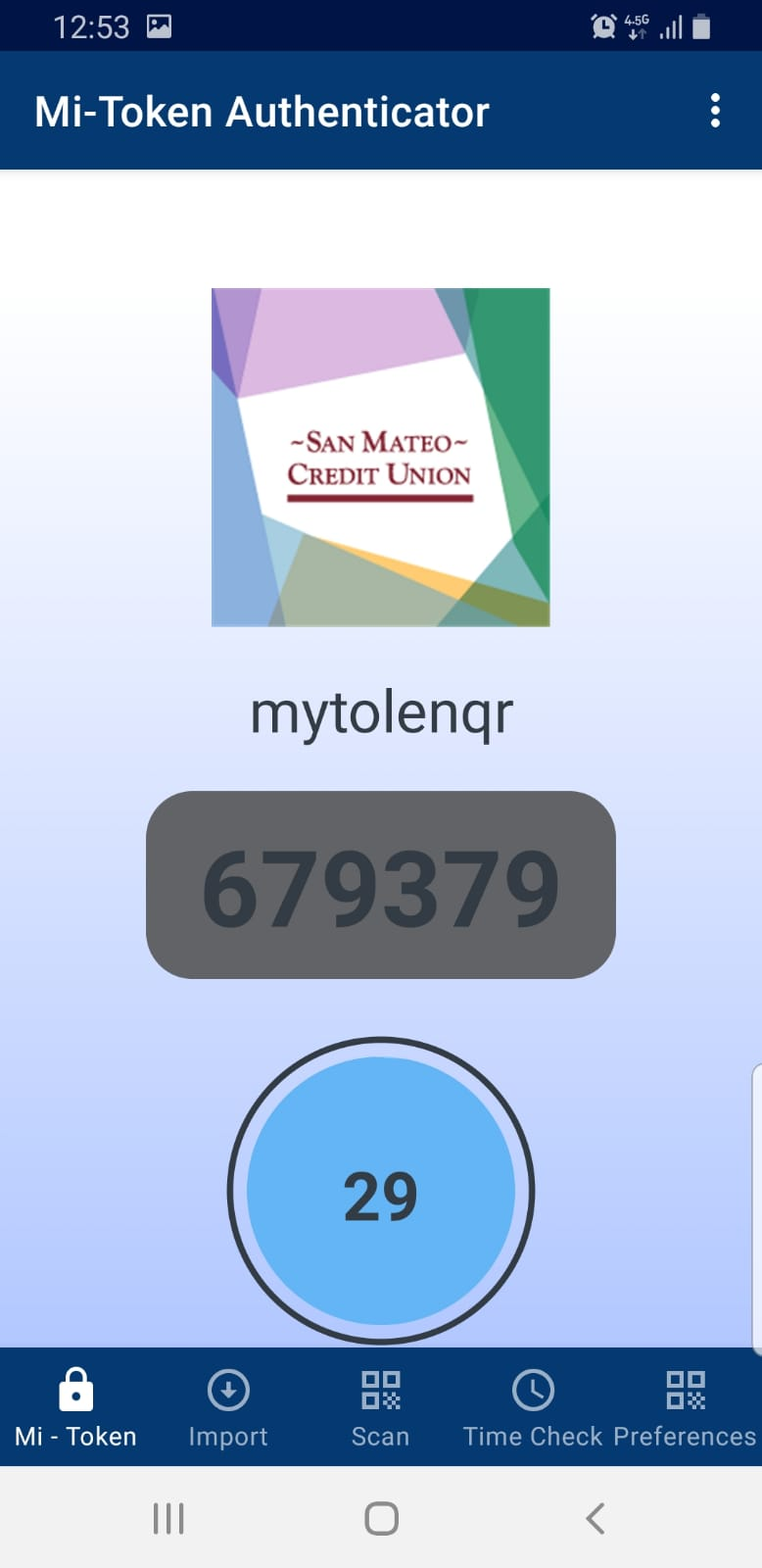Select the Time Check tab
The image size is (762, 1568).
[x=533, y=1407]
